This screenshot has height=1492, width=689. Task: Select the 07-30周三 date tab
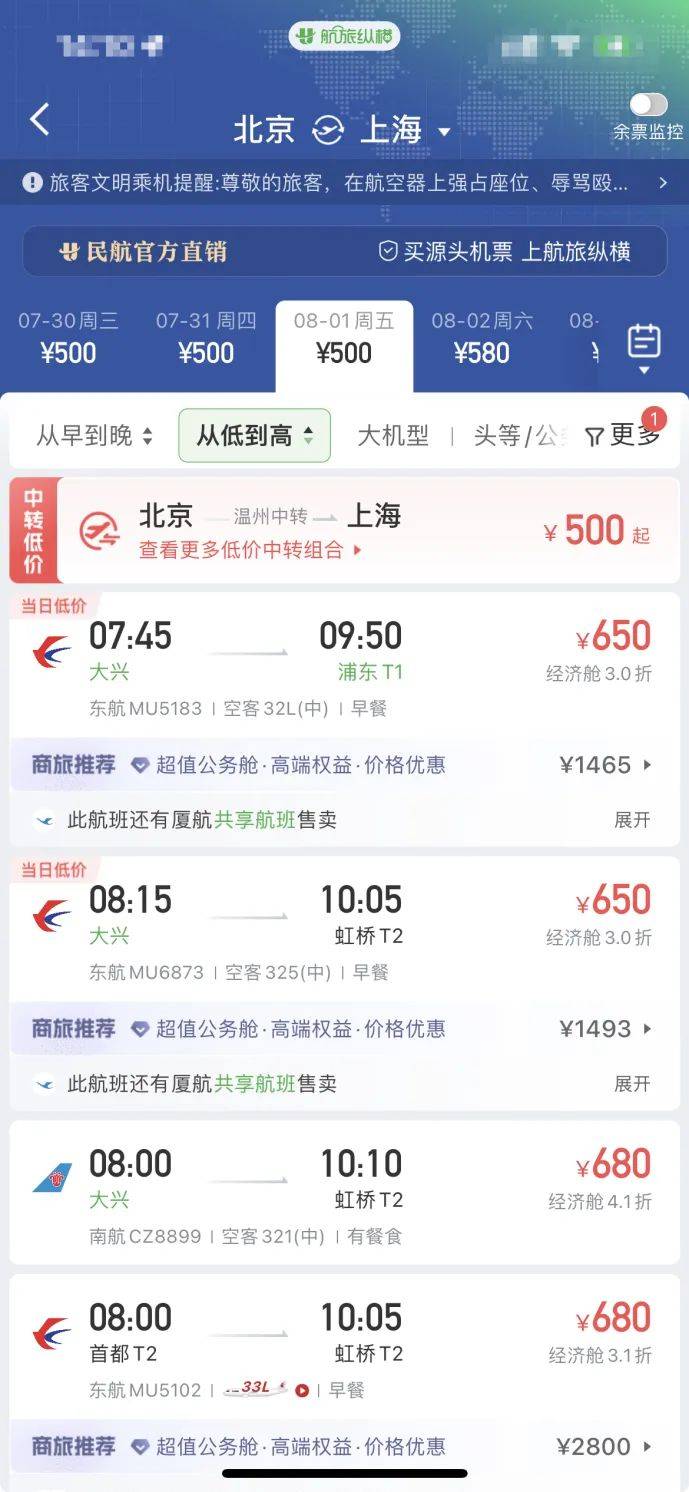[68, 338]
